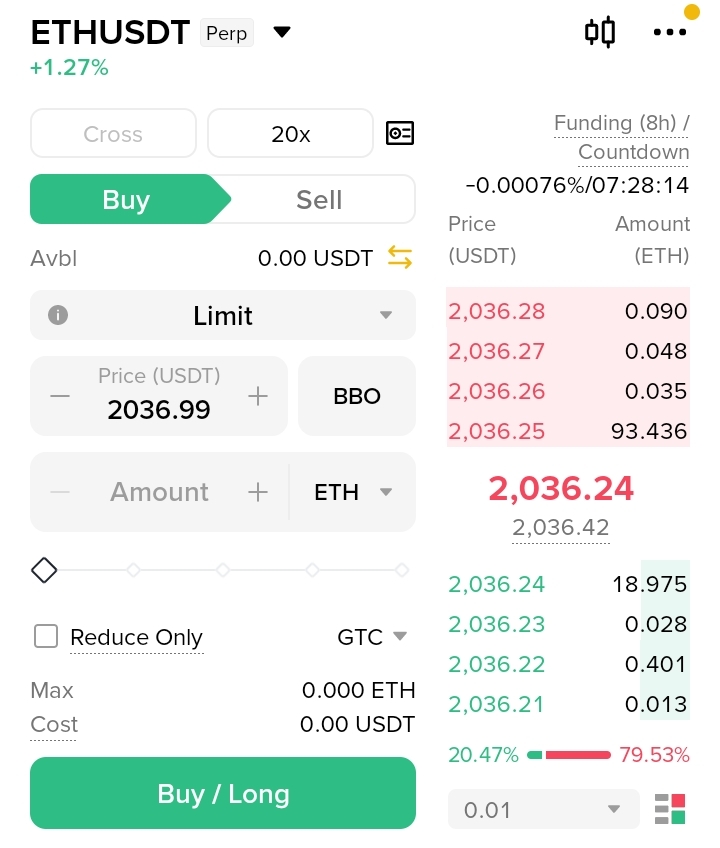Switch to the Sell tab
The height and width of the screenshot is (848, 720).
tap(319, 199)
